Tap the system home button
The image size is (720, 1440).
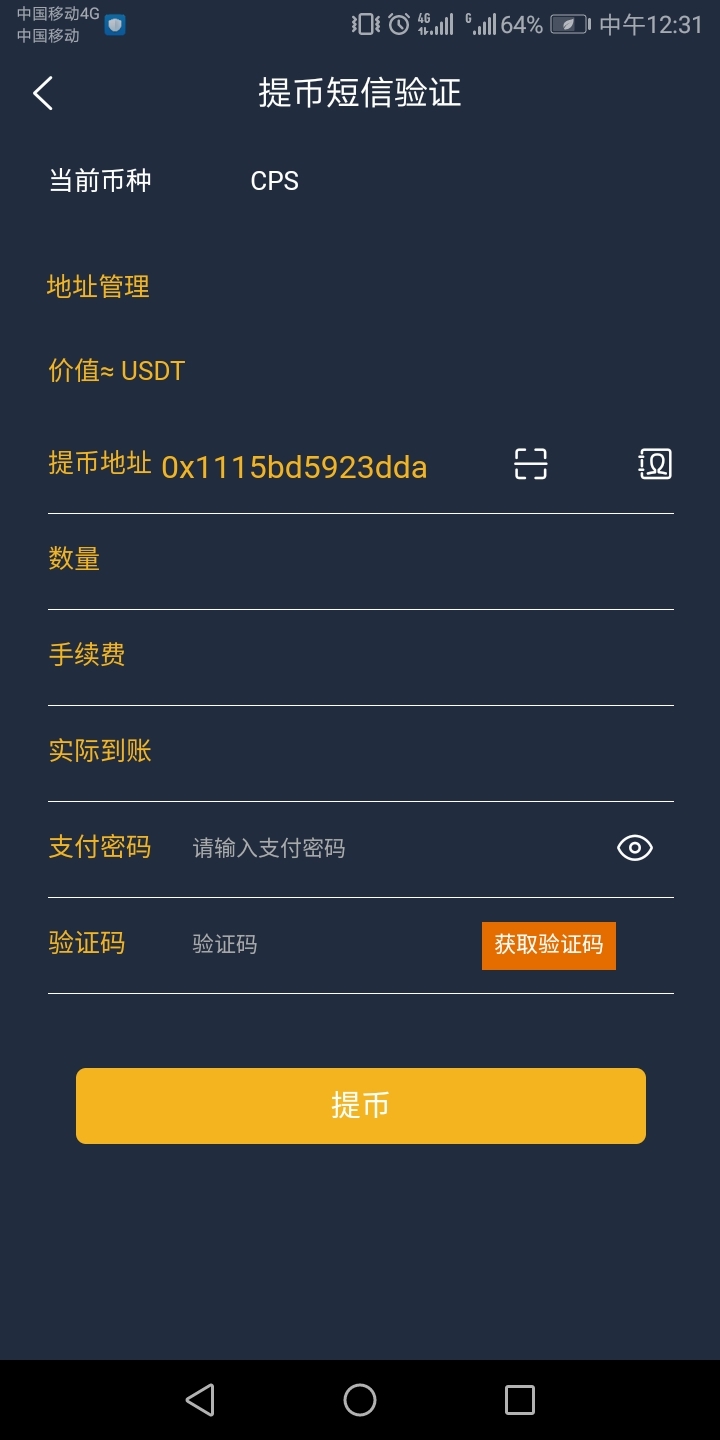360,1400
